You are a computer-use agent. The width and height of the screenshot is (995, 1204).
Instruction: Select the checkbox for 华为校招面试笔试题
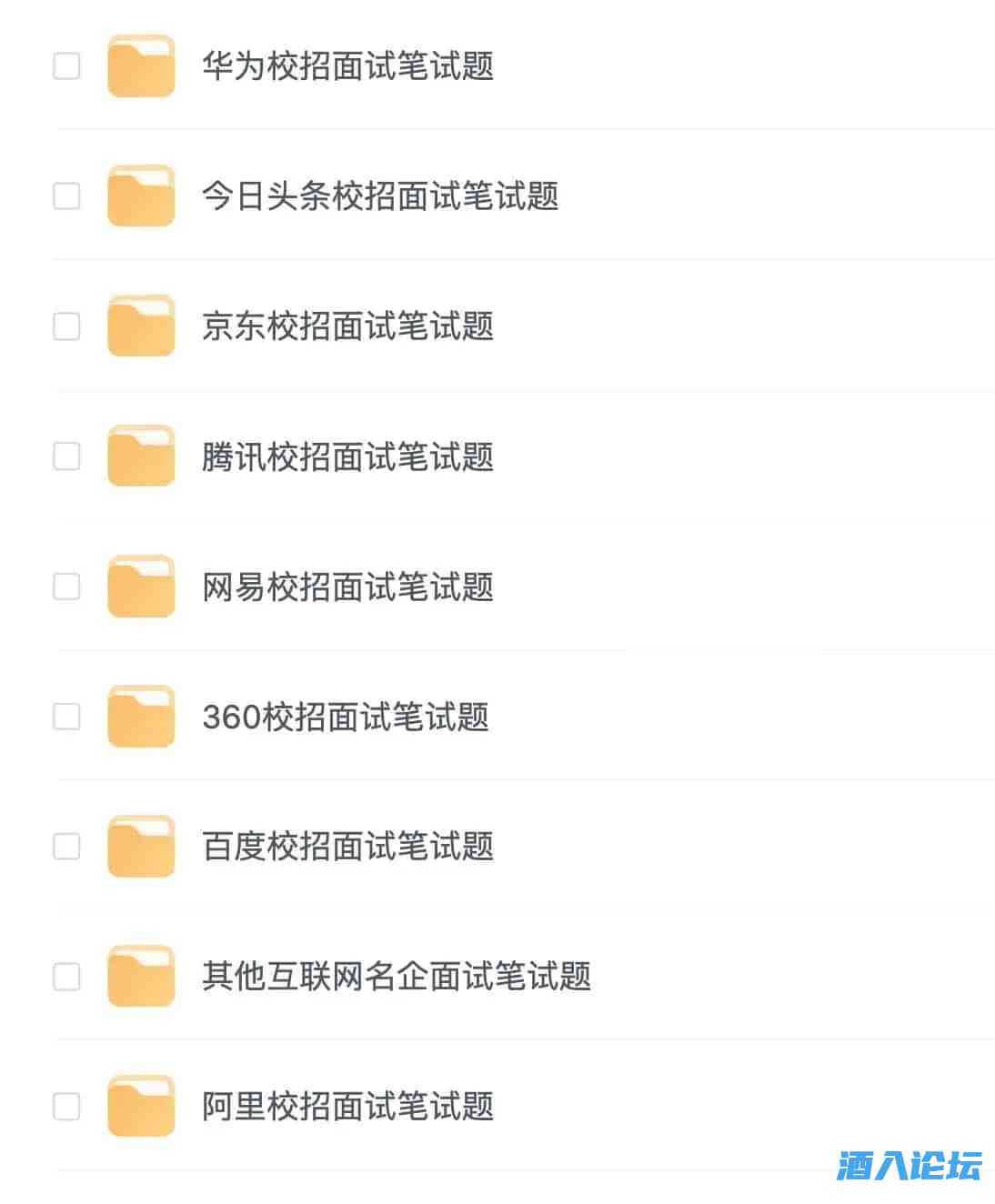pyautogui.click(x=66, y=66)
